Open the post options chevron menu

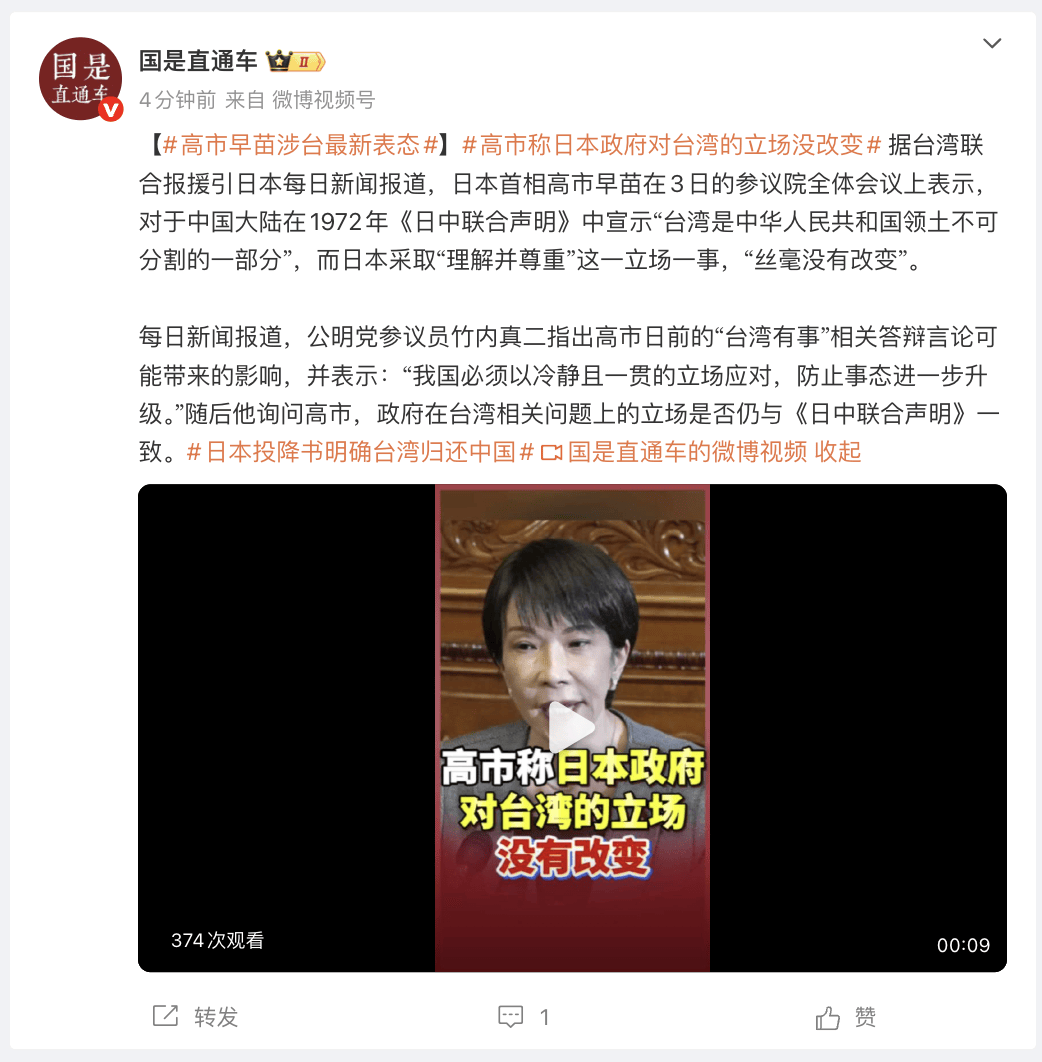point(992,43)
